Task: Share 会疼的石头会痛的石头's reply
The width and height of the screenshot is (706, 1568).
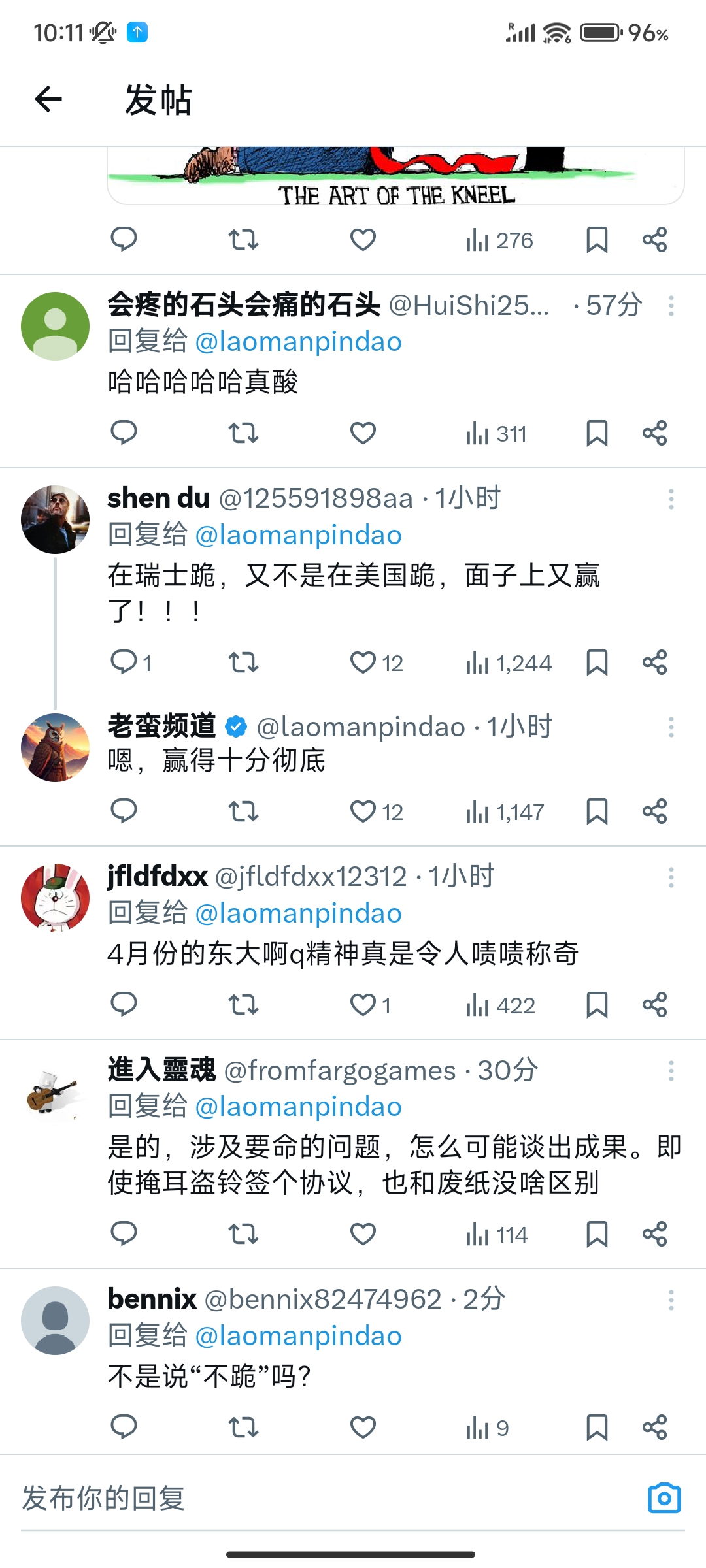Action: [654, 433]
